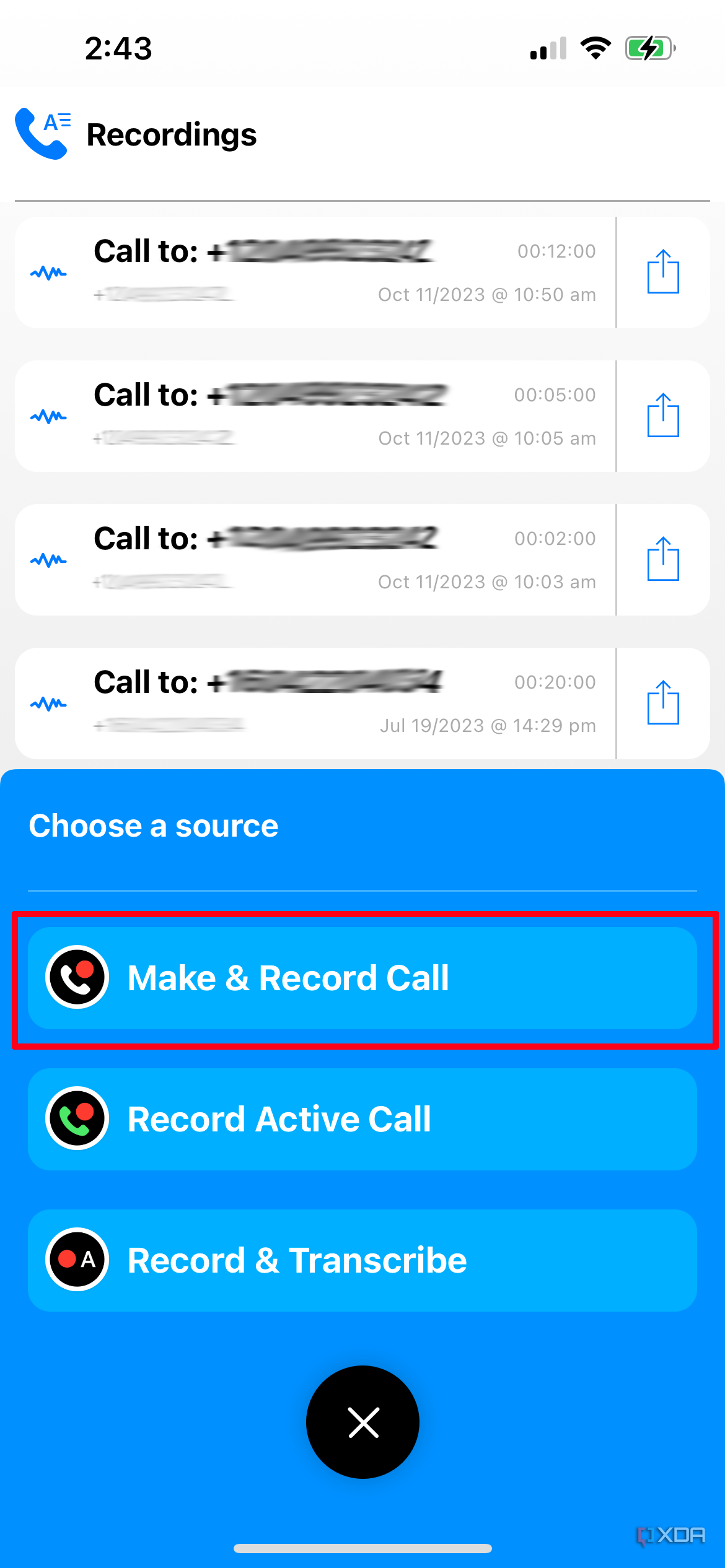Tap the Record & Transcribe icon
The height and width of the screenshot is (1568, 725).
coord(78,1260)
